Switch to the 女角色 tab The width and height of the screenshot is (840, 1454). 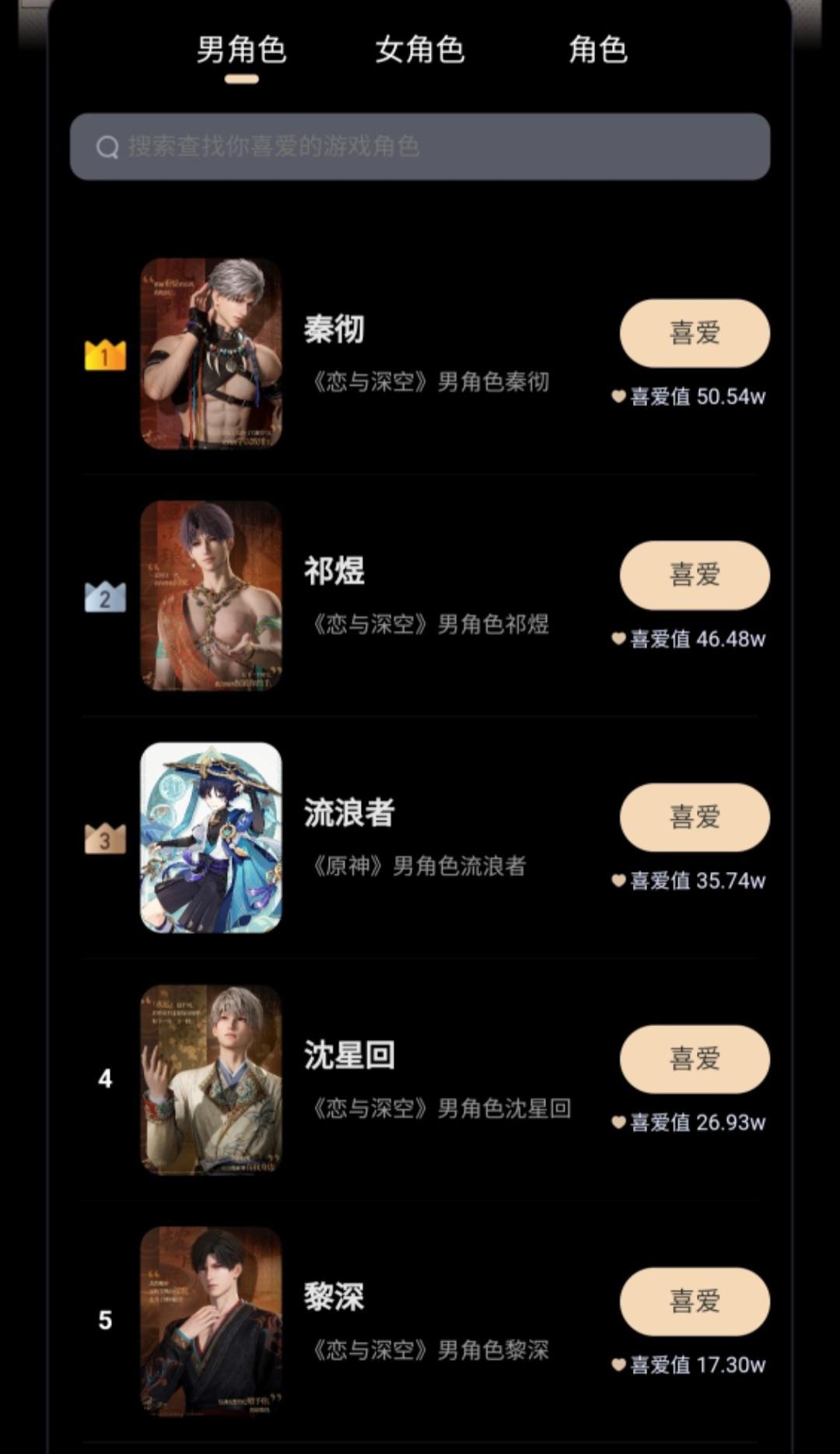pos(420,50)
